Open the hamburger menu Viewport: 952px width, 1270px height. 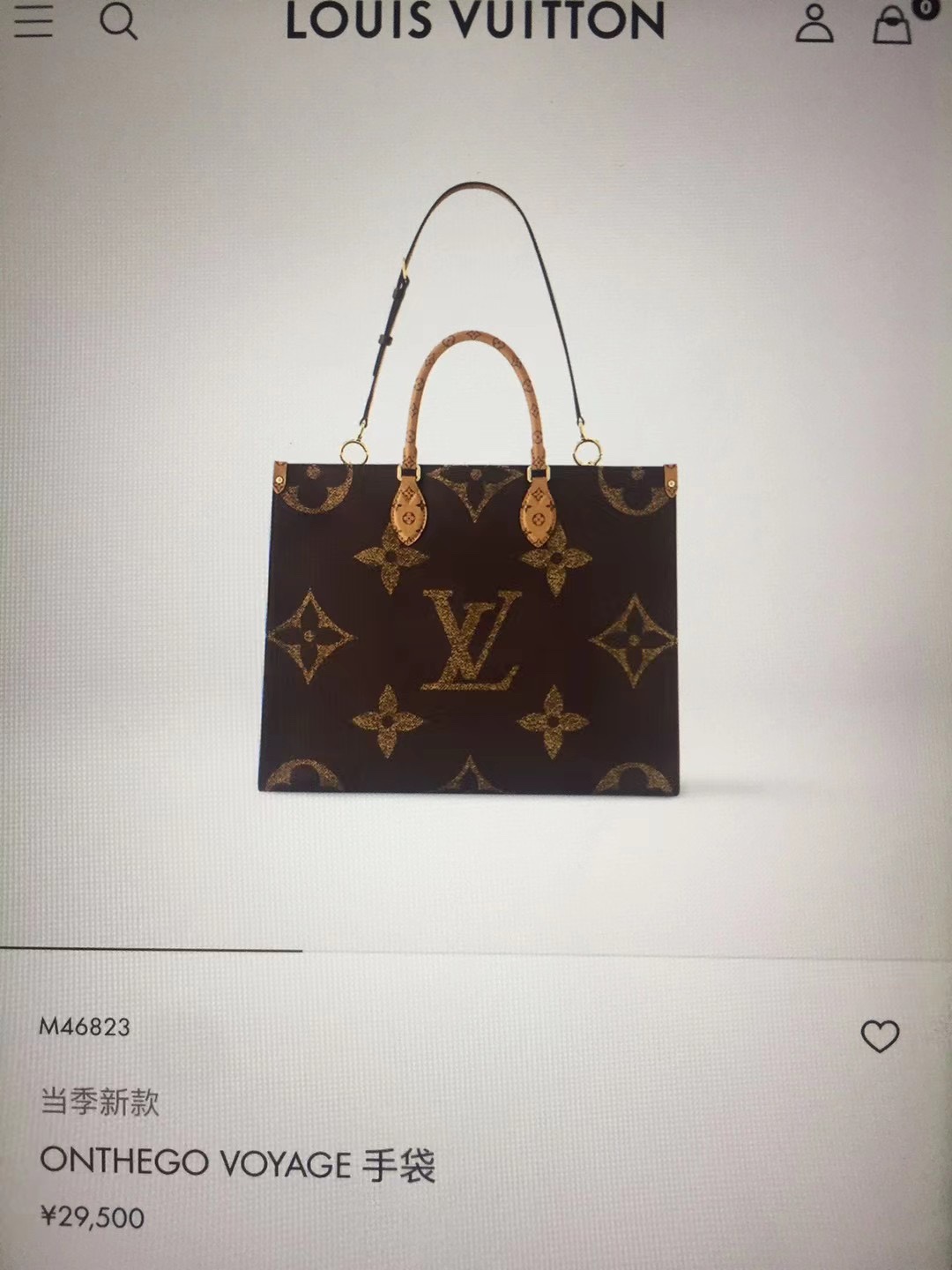point(33,21)
